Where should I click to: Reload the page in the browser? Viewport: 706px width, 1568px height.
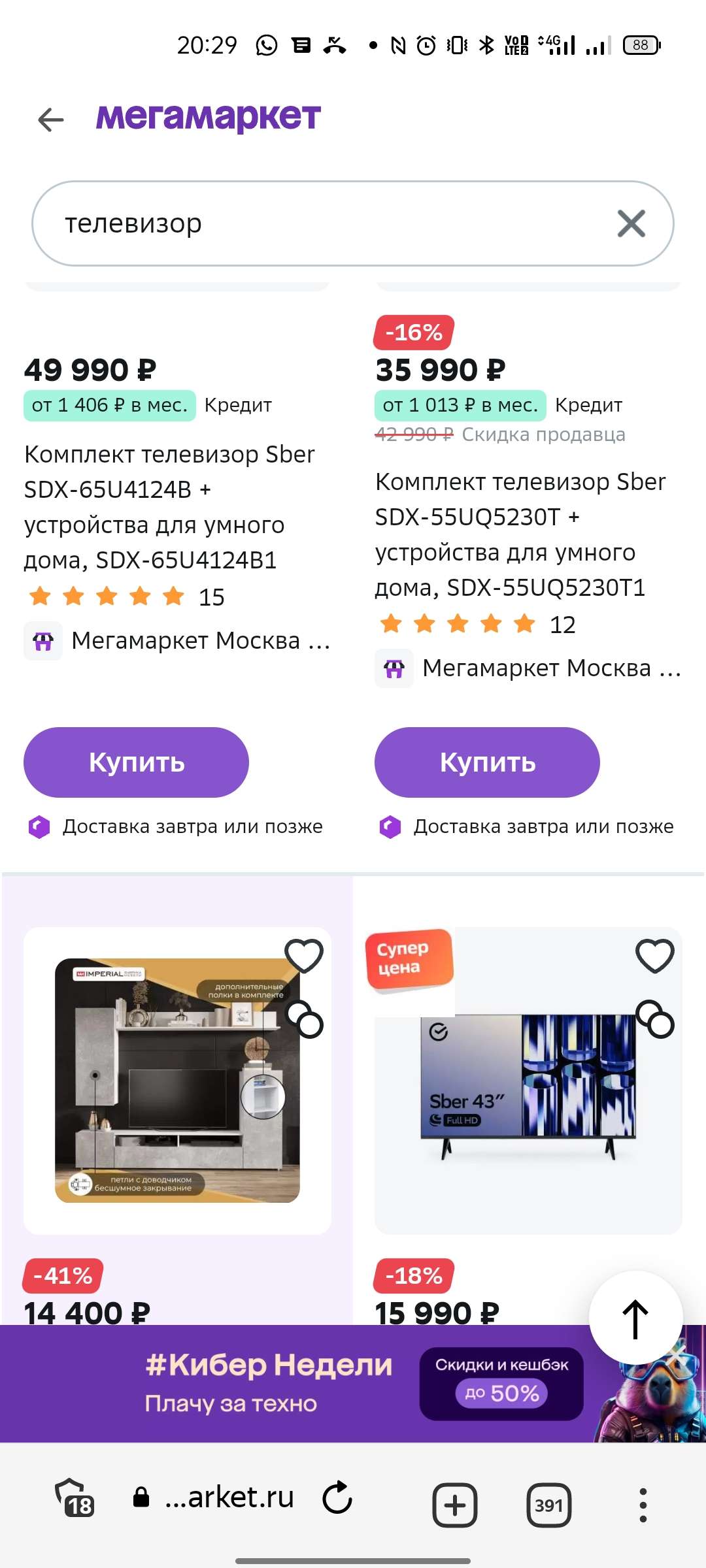337,1497
